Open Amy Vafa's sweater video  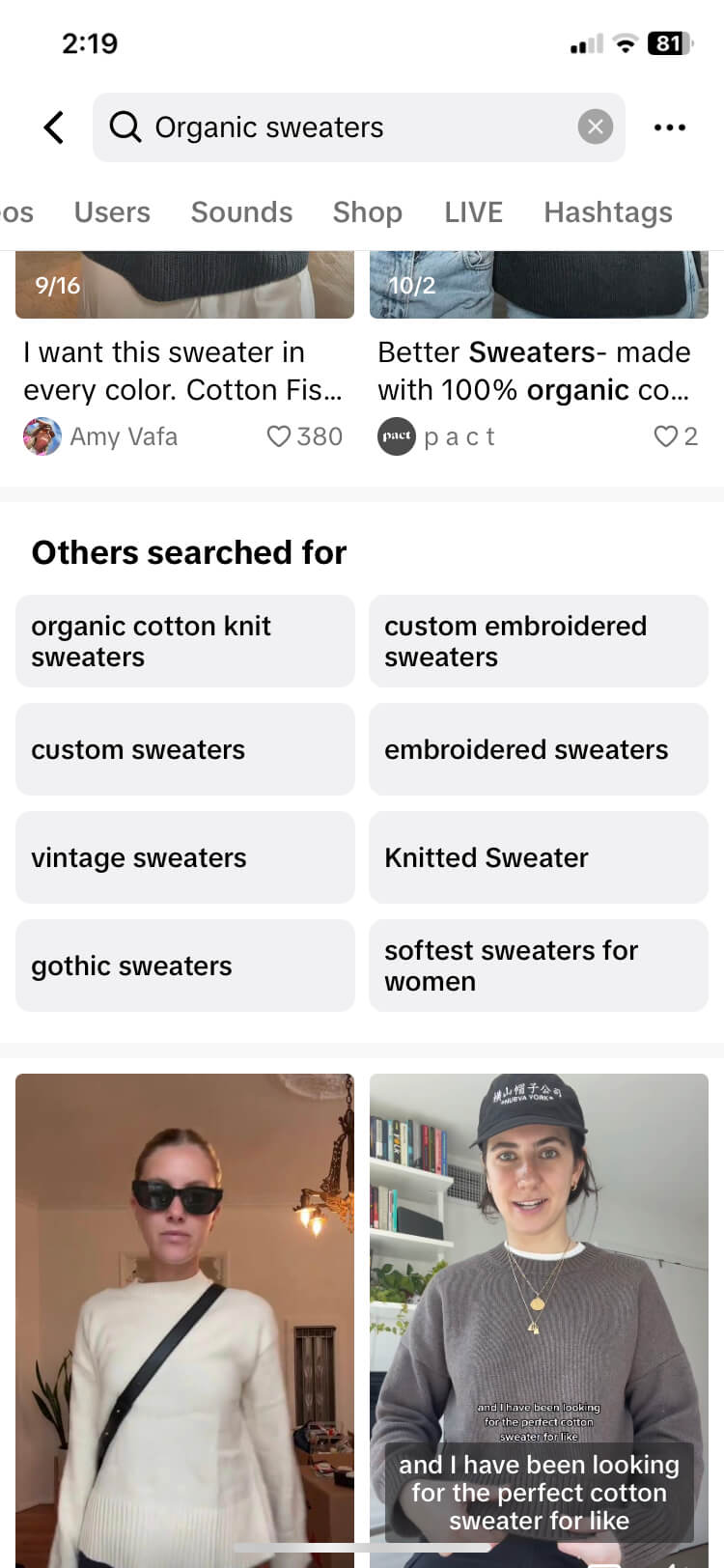(183, 371)
